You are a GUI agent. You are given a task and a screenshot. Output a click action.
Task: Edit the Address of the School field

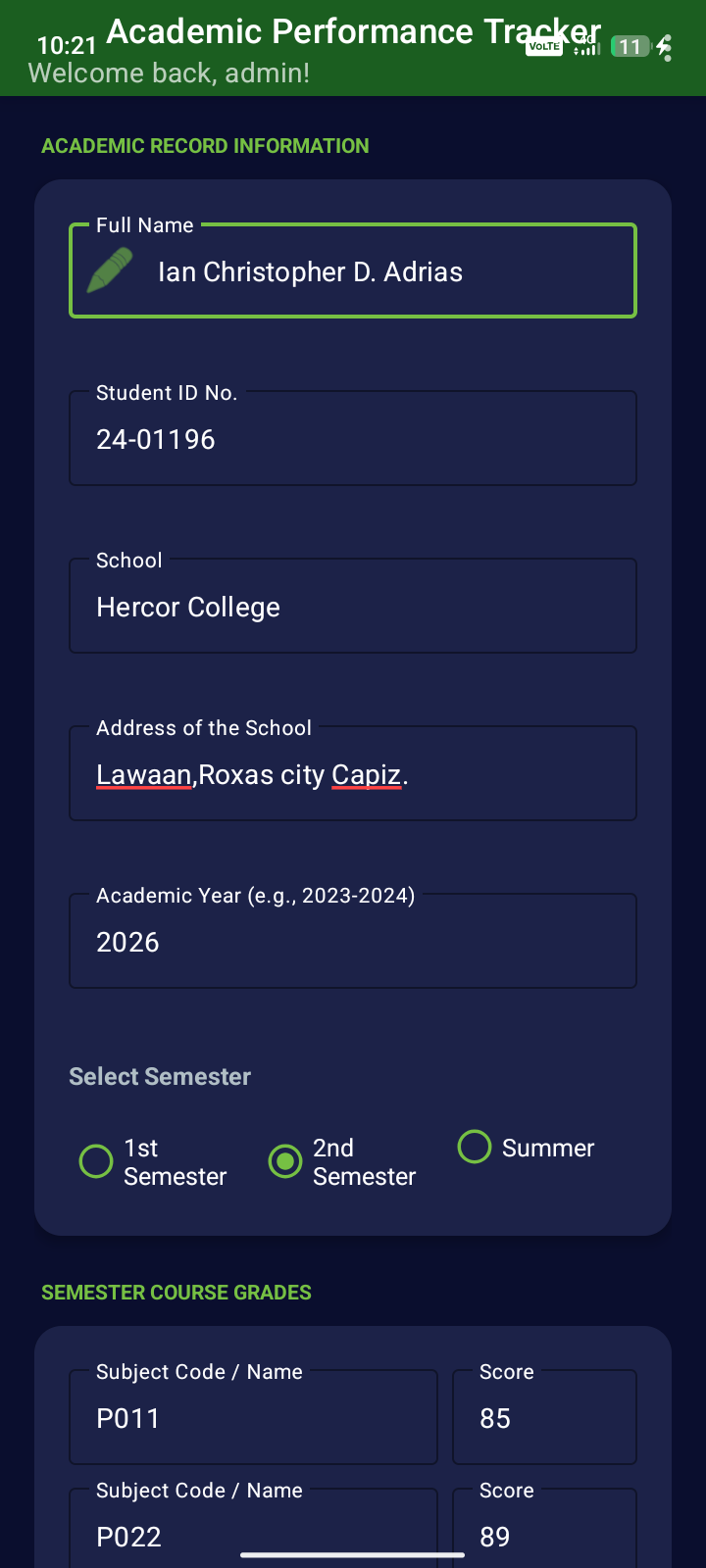point(353,773)
